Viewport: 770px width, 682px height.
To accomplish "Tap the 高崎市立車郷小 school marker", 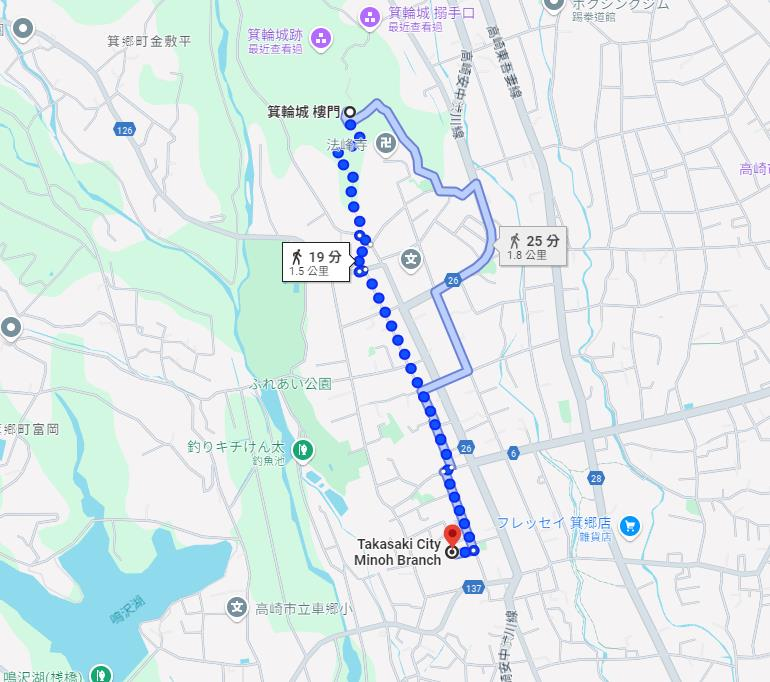I will click(x=237, y=607).
